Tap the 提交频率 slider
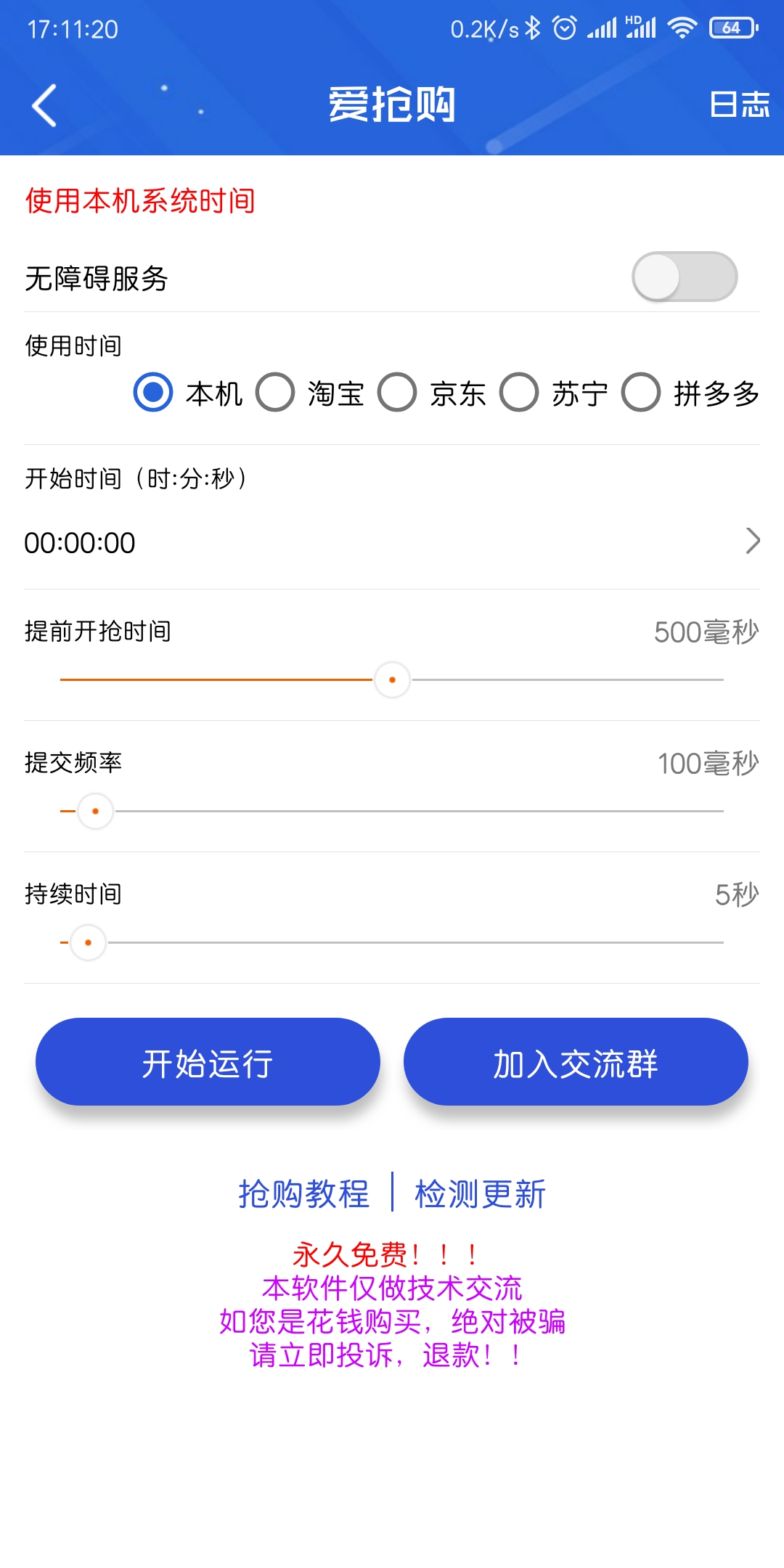Viewport: 784px width, 1568px height. [95, 812]
